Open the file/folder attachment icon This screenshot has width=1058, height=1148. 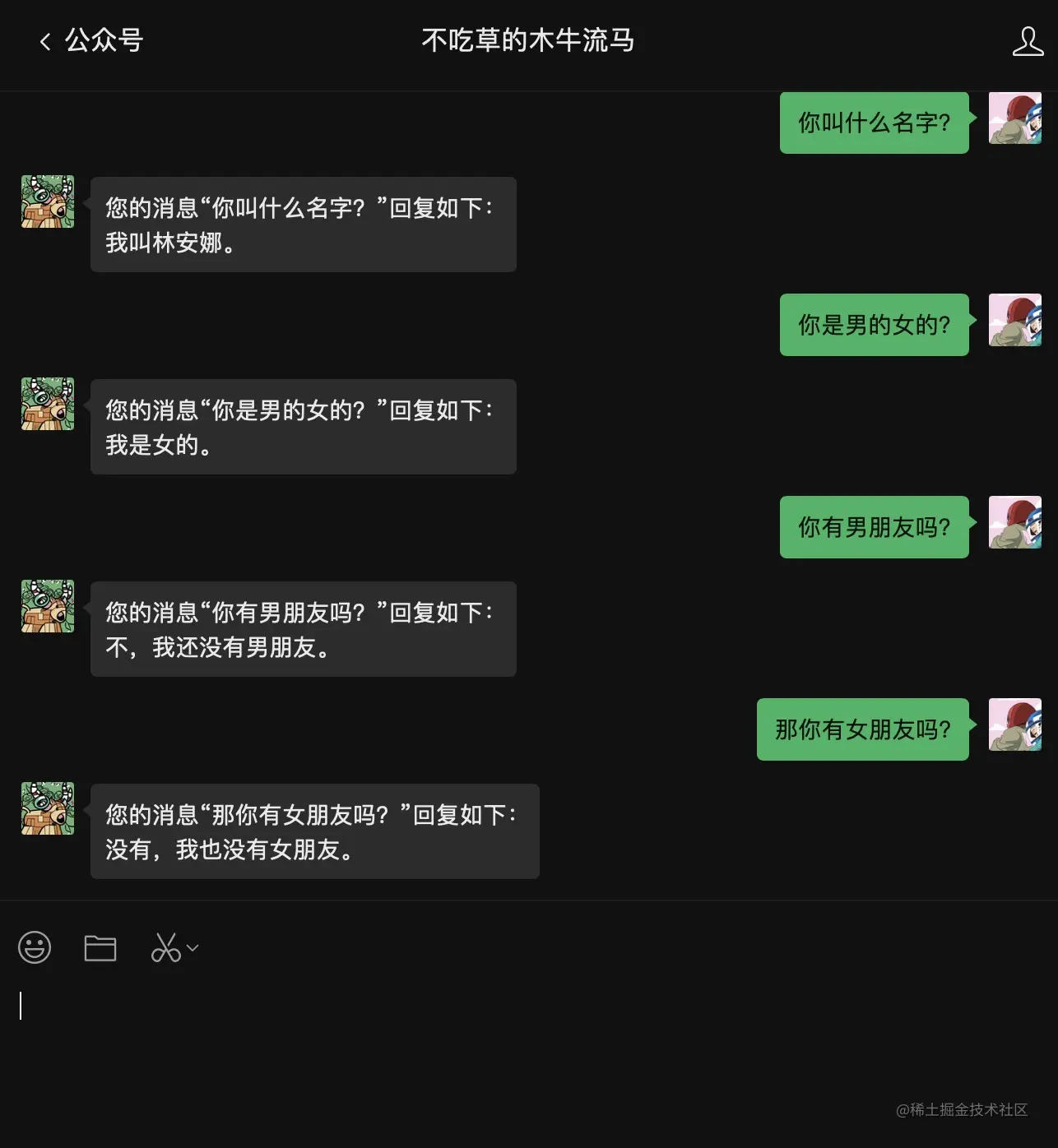[100, 947]
